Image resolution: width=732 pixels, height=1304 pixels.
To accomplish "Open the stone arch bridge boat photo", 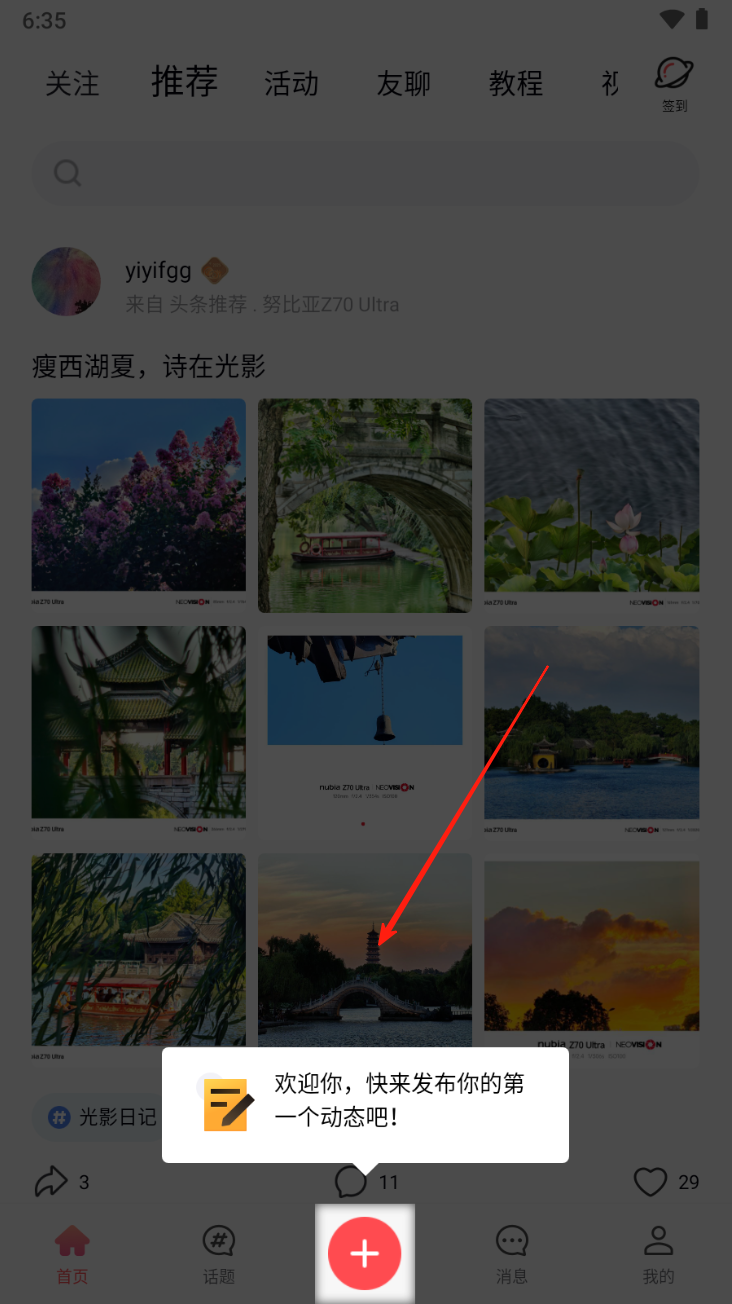I will (365, 505).
